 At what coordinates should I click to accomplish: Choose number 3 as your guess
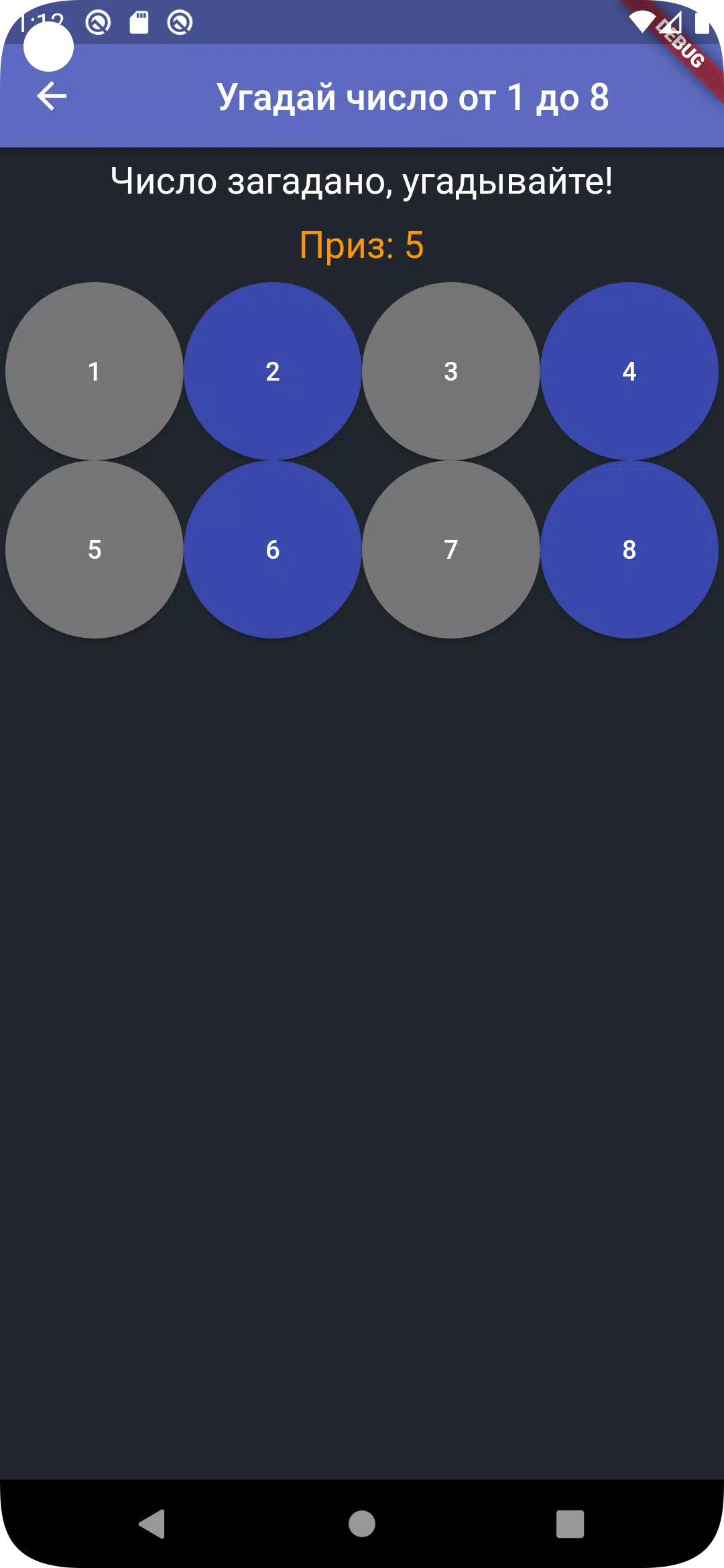click(451, 371)
